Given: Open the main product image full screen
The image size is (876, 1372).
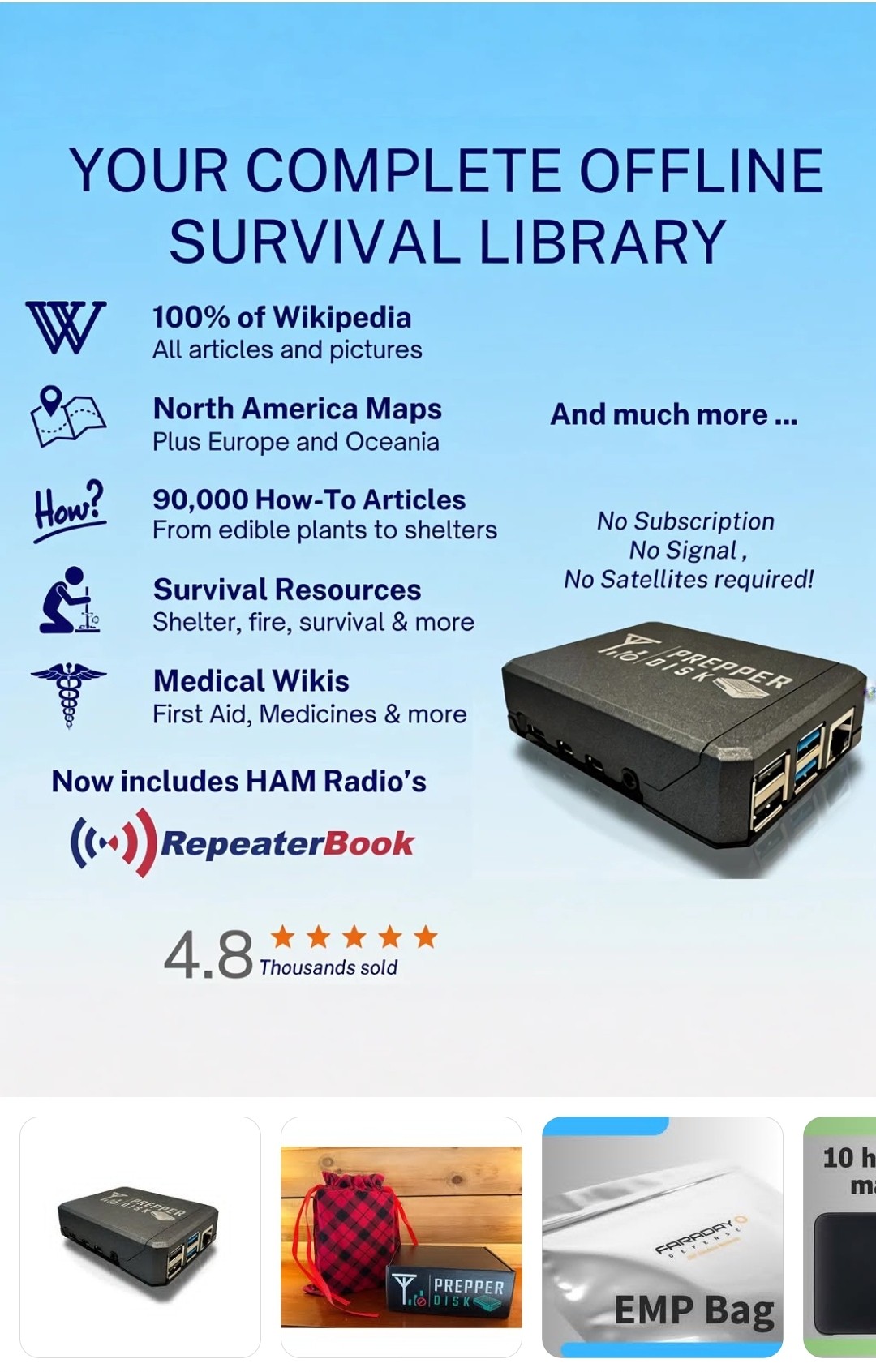Looking at the screenshot, I should (438, 551).
